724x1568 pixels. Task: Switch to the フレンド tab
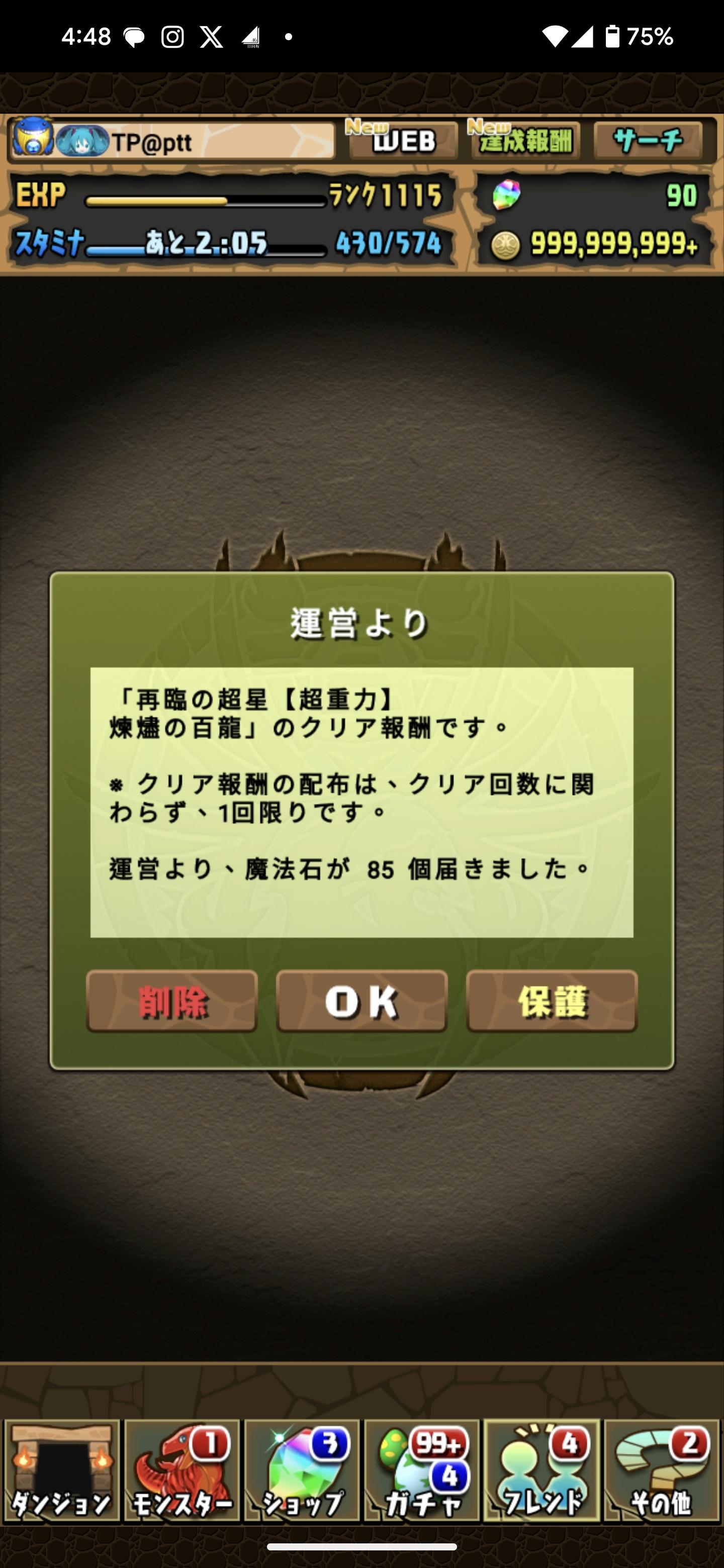(542, 1469)
